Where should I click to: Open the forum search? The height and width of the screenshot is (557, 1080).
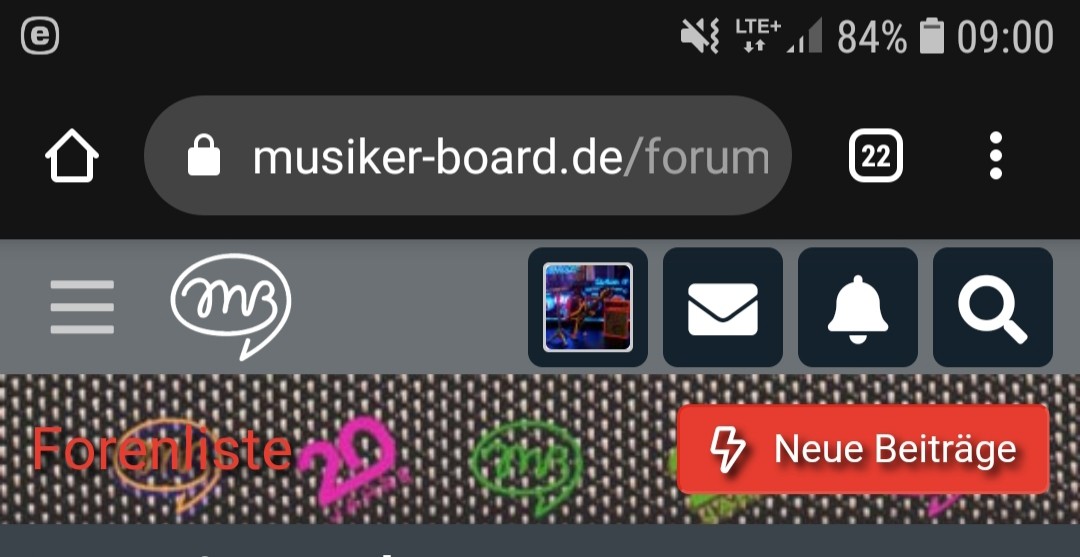993,307
